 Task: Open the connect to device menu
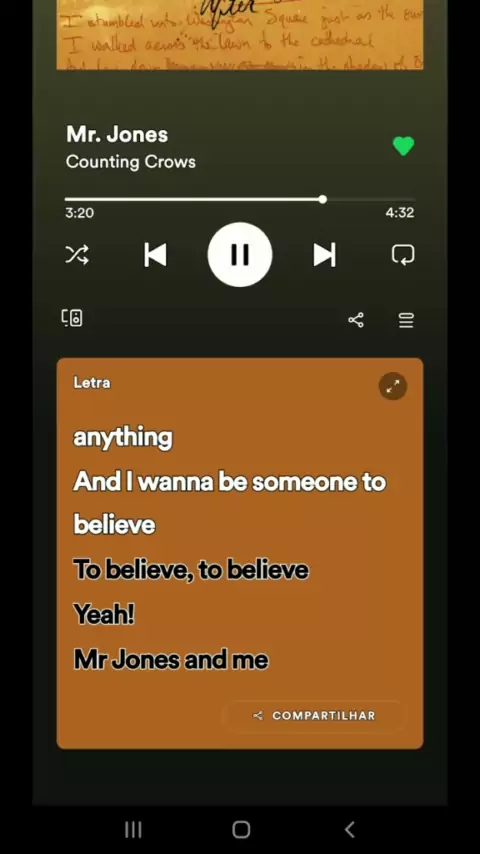pos(72,318)
